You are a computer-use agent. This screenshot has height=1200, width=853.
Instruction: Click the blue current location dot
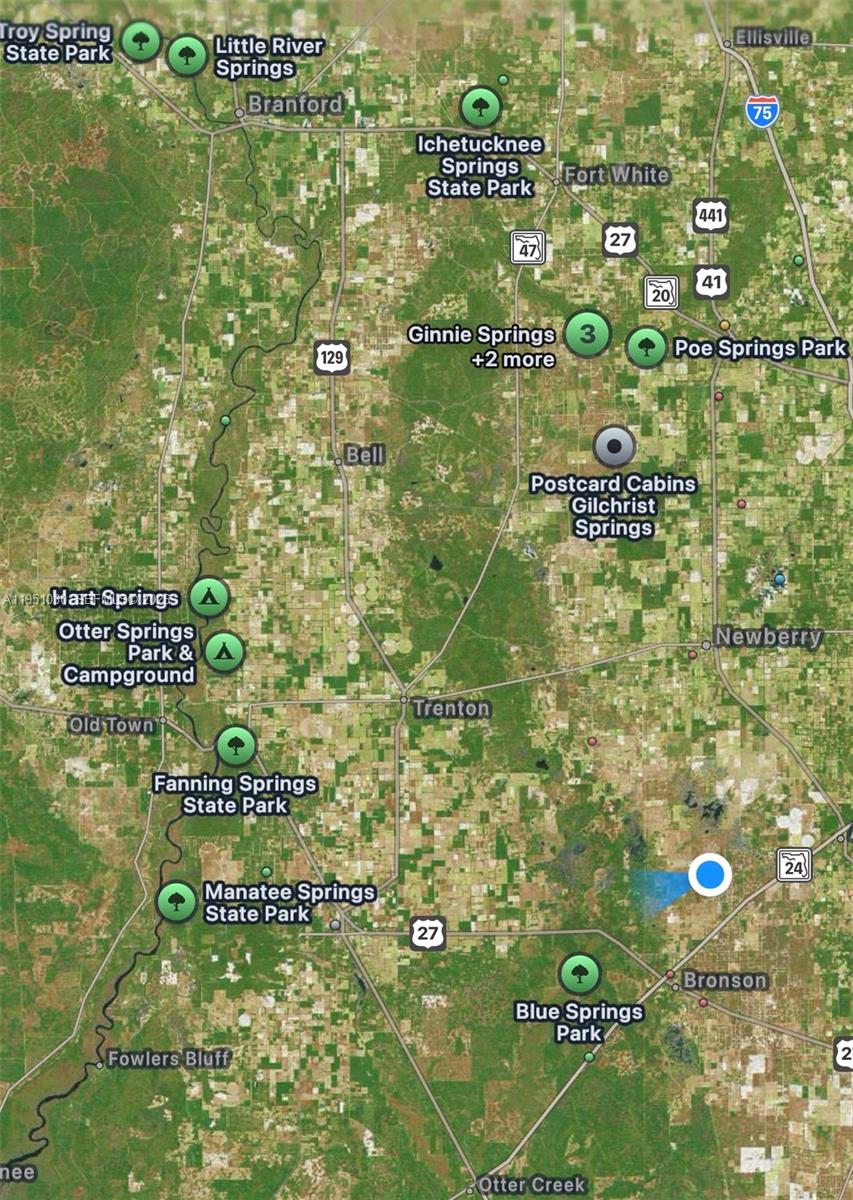[709, 875]
